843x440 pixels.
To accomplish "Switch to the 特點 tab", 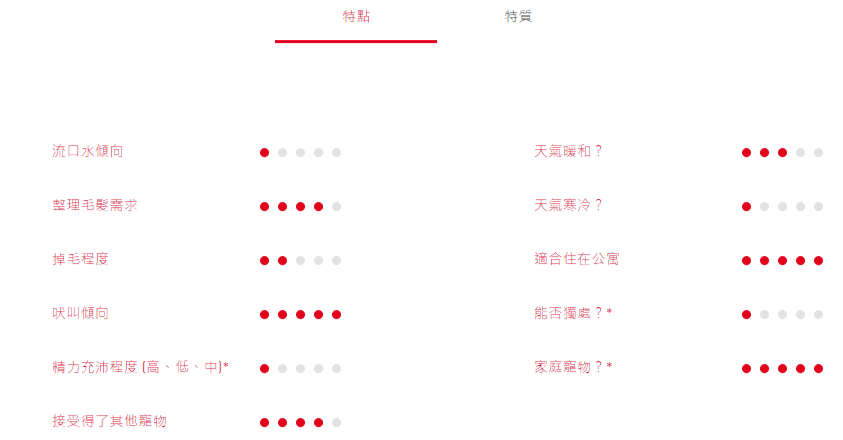I will pyautogui.click(x=356, y=17).
